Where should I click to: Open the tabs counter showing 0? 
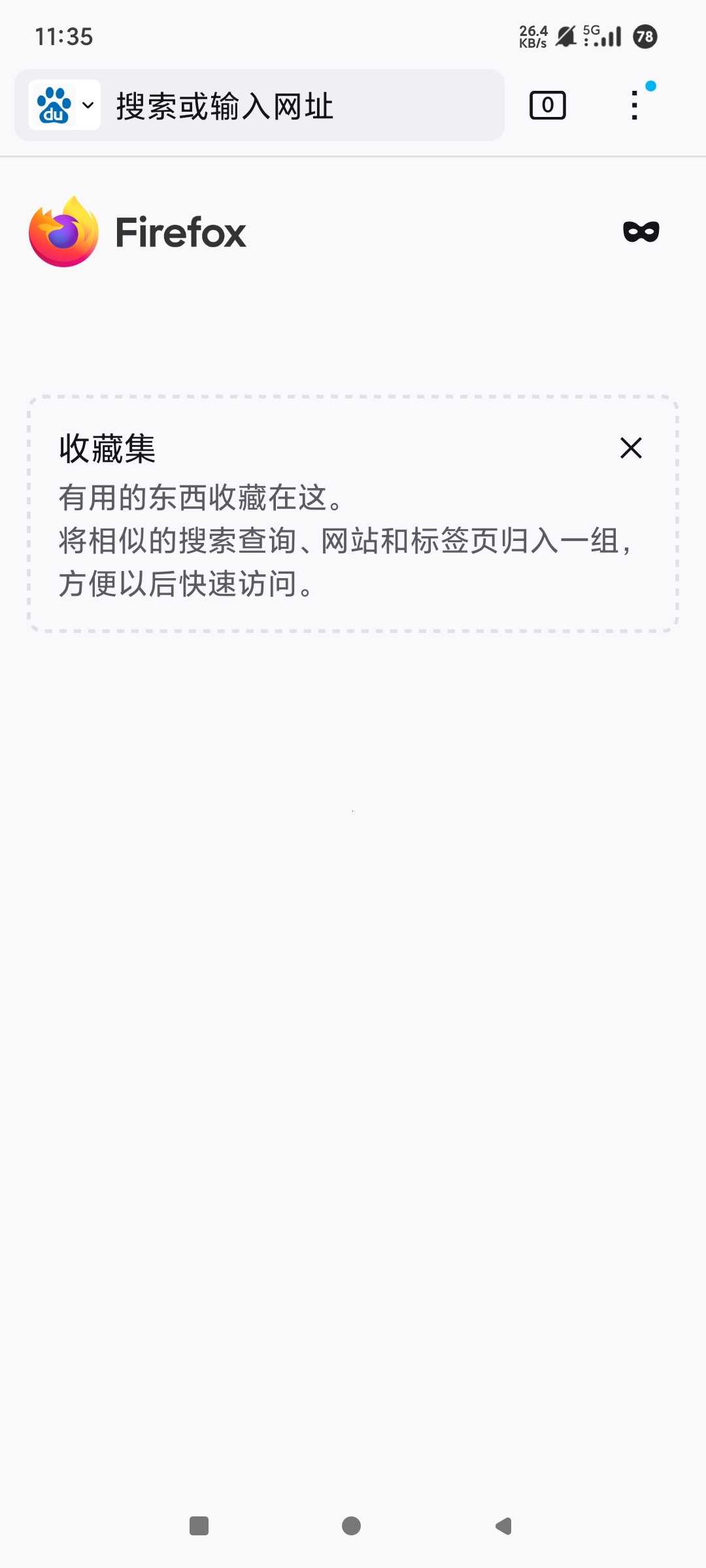(547, 105)
